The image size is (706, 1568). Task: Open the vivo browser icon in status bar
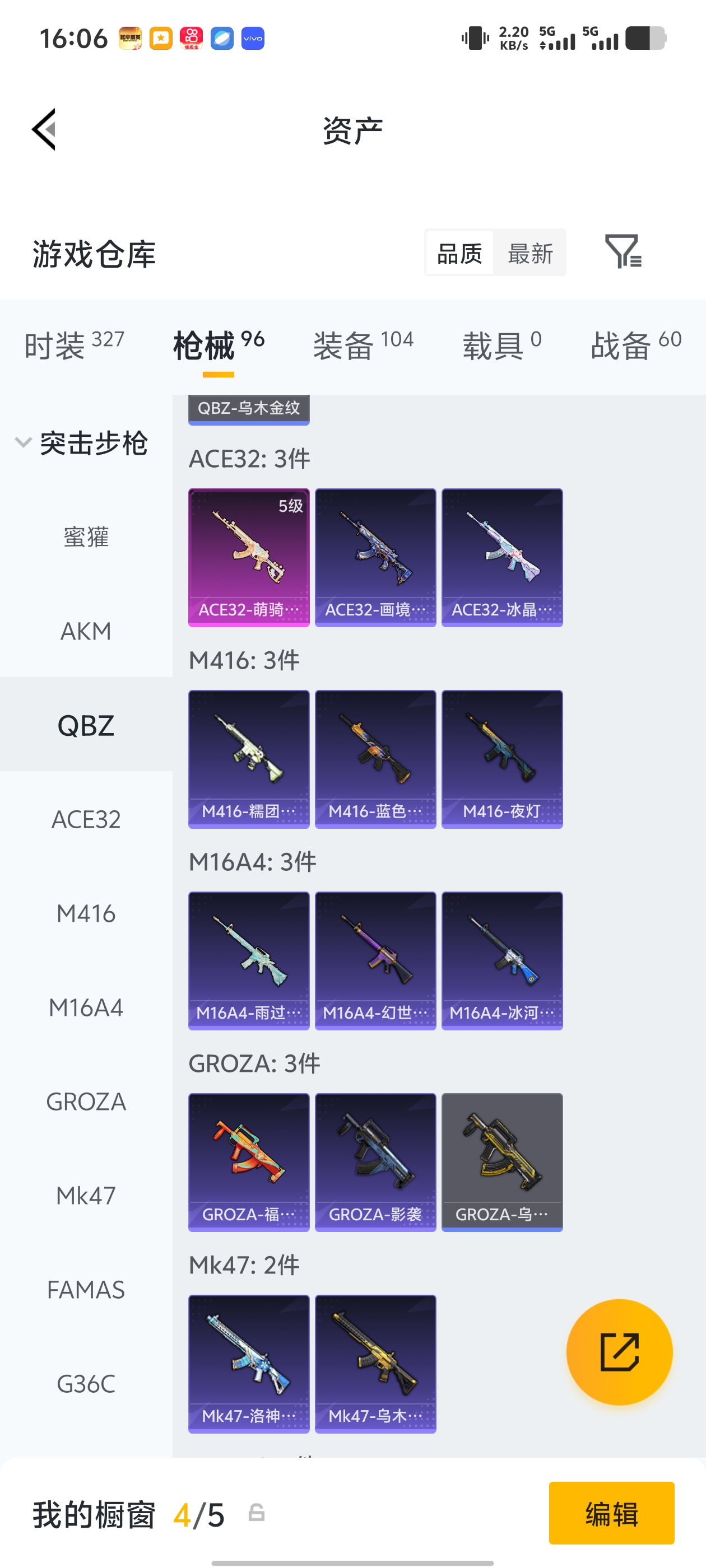[x=252, y=38]
